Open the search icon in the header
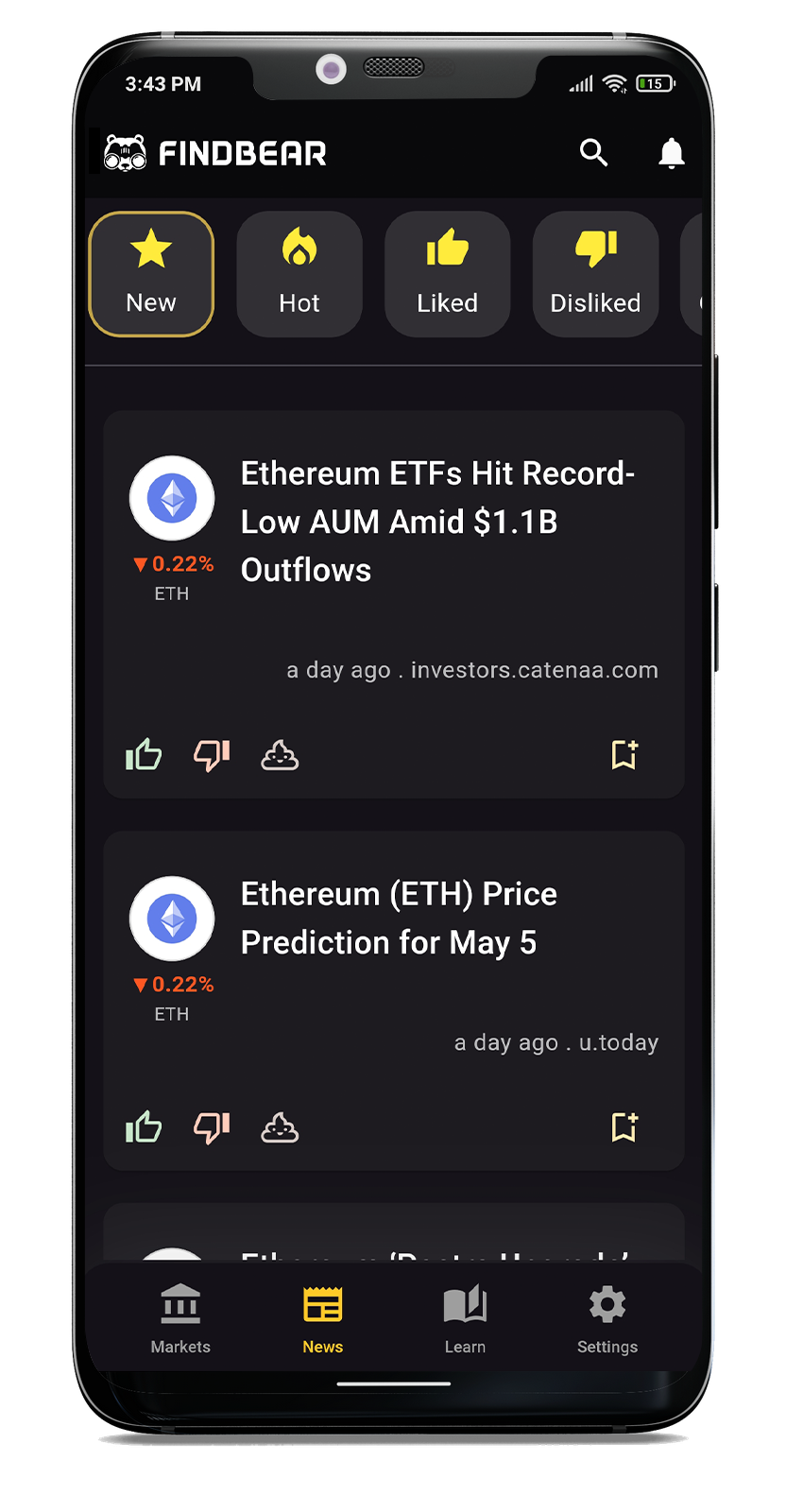Image resolution: width=786 pixels, height=1512 pixels. 593,152
